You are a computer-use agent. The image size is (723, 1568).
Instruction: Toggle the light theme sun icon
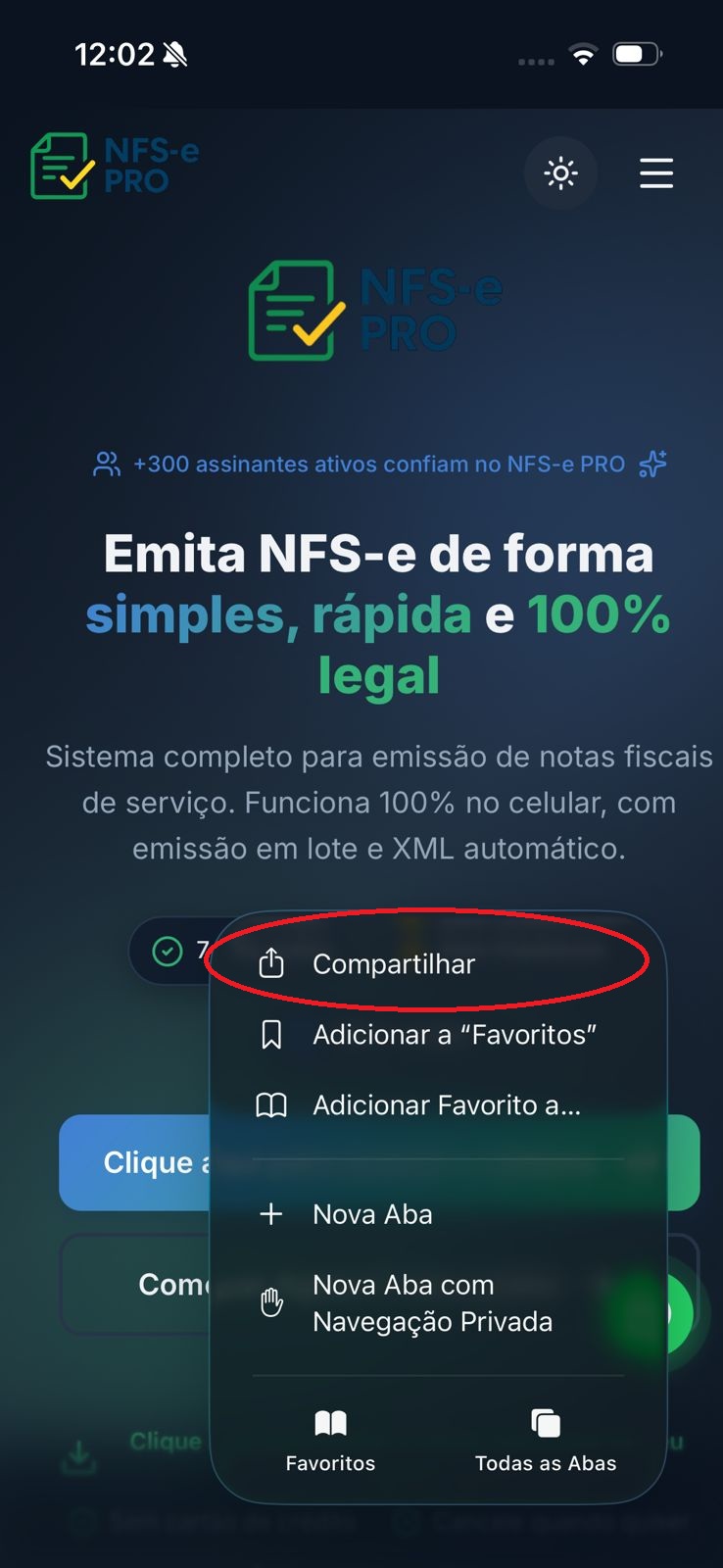tap(560, 174)
